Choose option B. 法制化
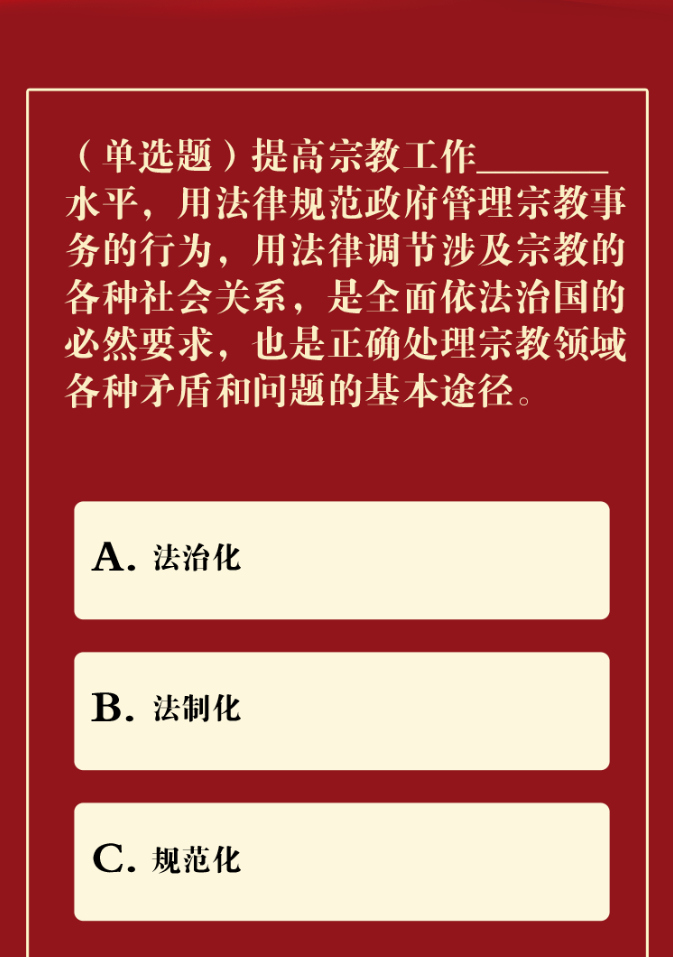 point(341,711)
